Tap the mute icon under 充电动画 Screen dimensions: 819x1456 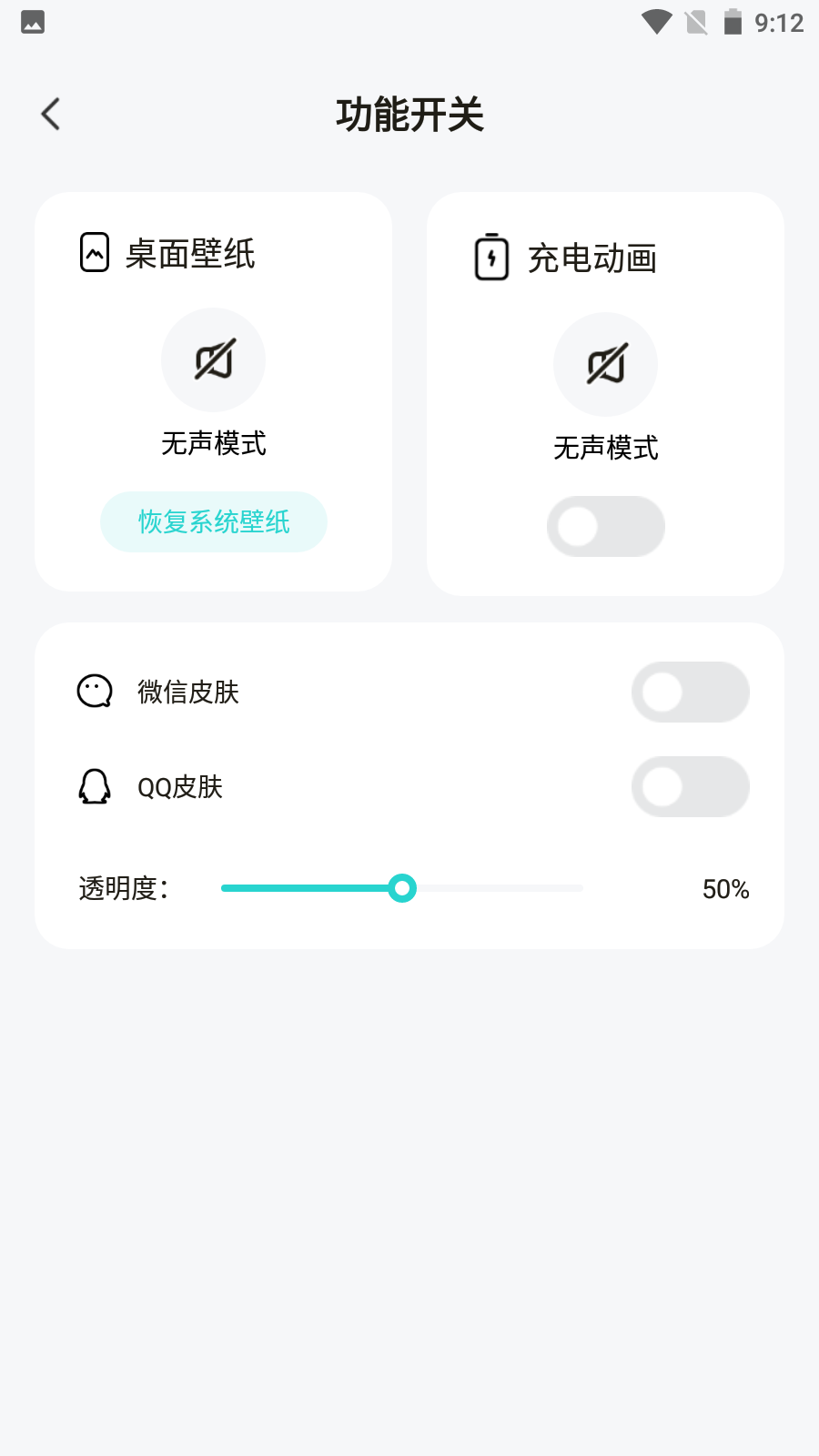pyautogui.click(x=605, y=364)
